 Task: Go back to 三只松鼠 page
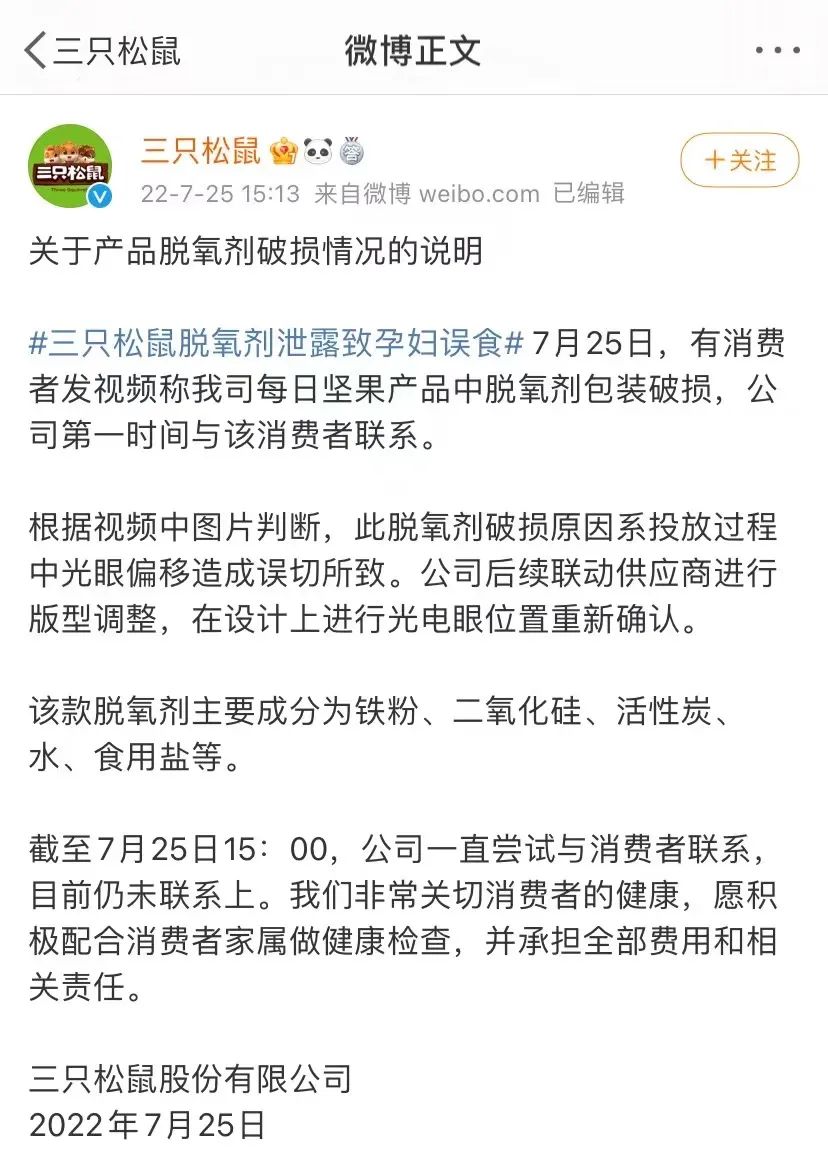click(100, 49)
